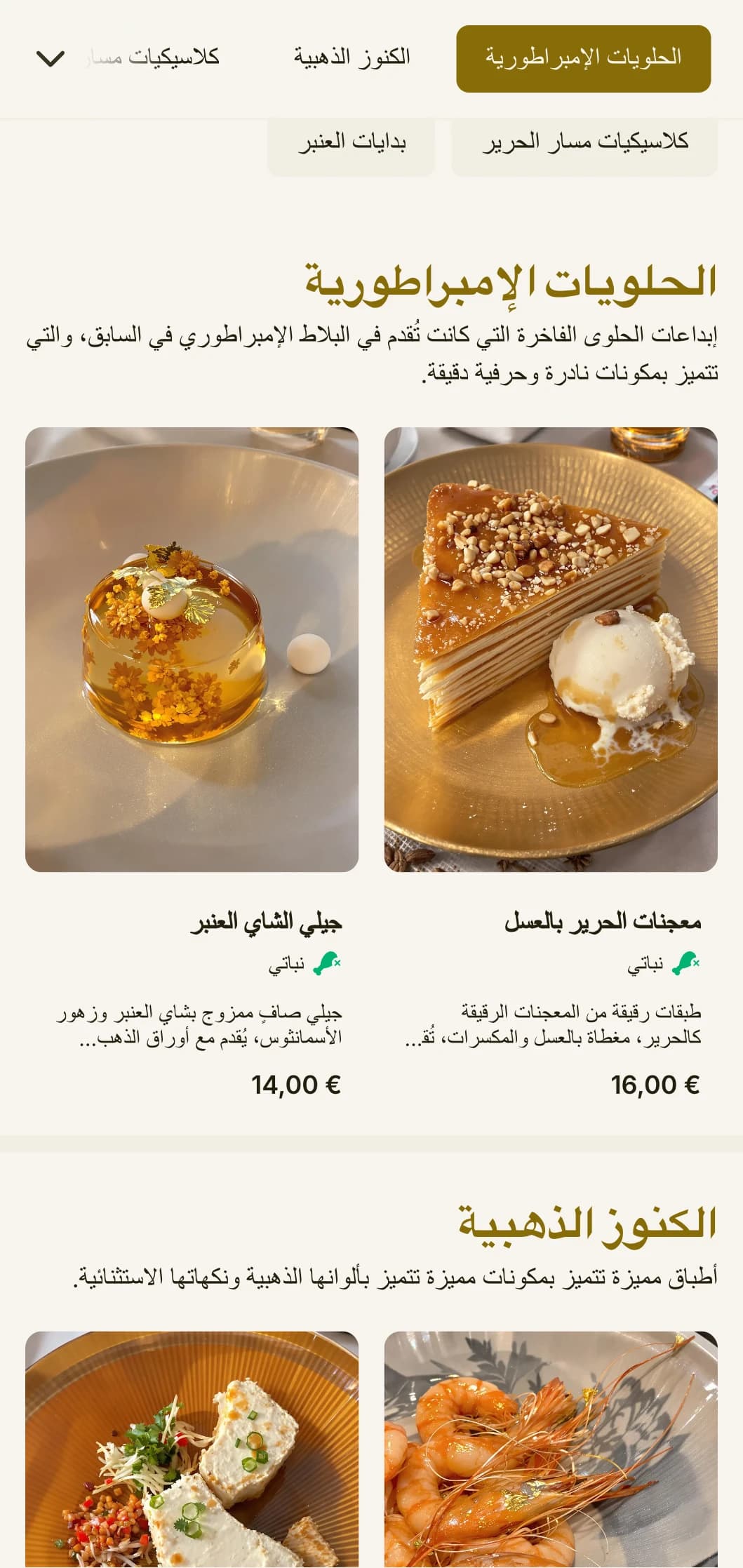
Task: Tap the بدايات العنبر chip
Action: coord(352,143)
